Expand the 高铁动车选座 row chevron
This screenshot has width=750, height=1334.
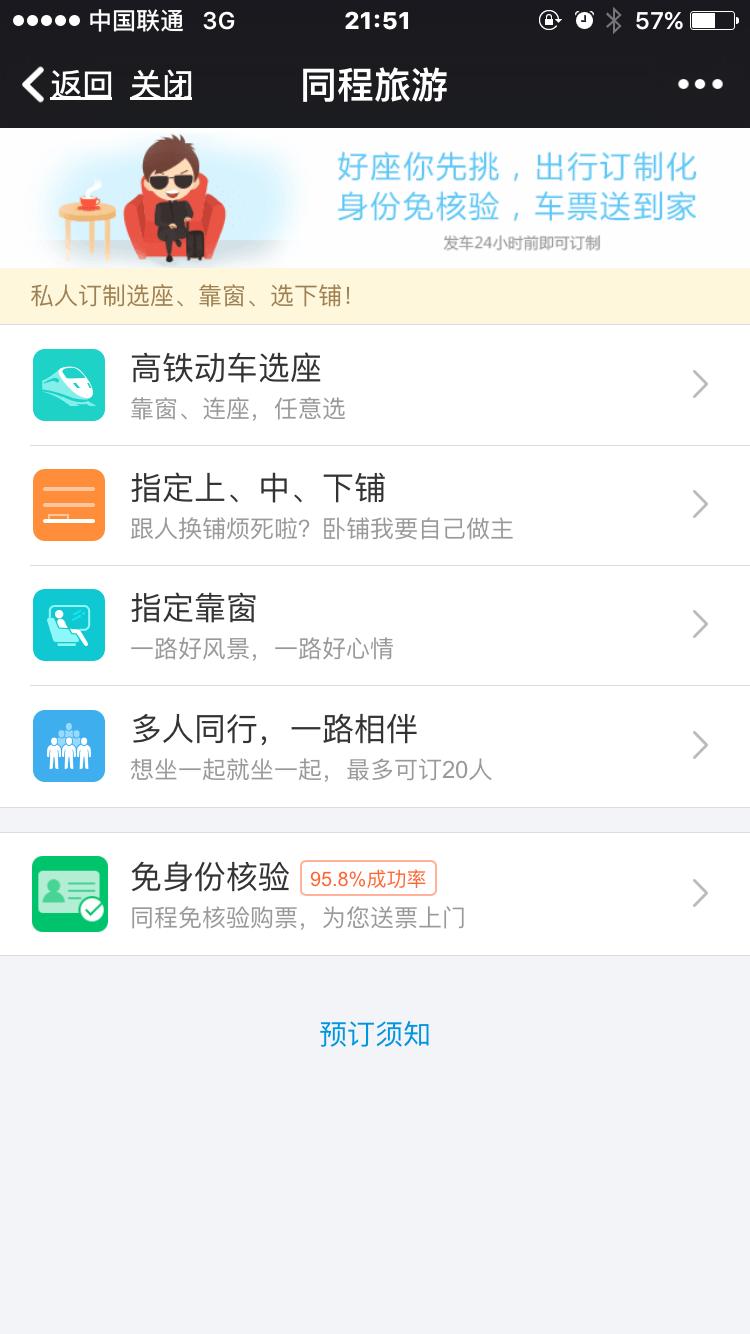pyautogui.click(x=700, y=384)
